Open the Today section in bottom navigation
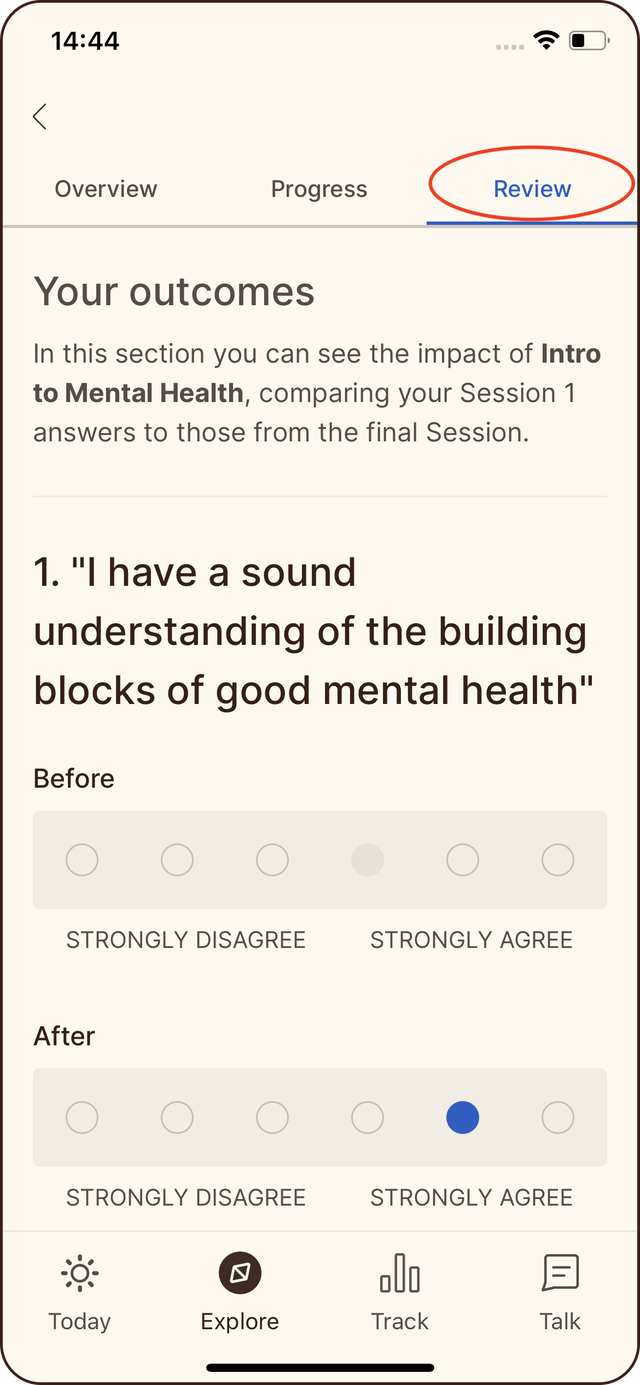The width and height of the screenshot is (640, 1385). [x=80, y=1294]
